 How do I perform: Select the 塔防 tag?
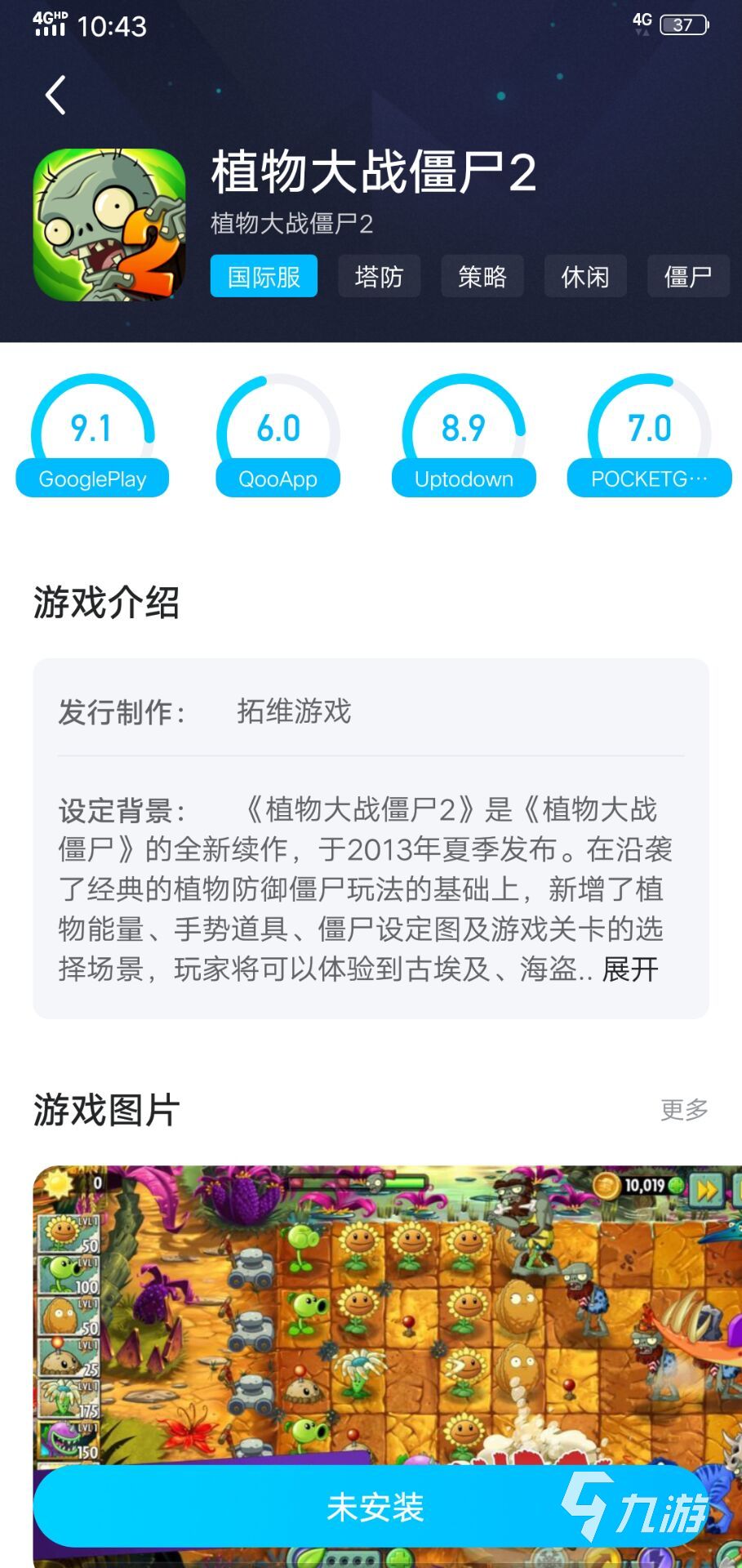coord(379,276)
